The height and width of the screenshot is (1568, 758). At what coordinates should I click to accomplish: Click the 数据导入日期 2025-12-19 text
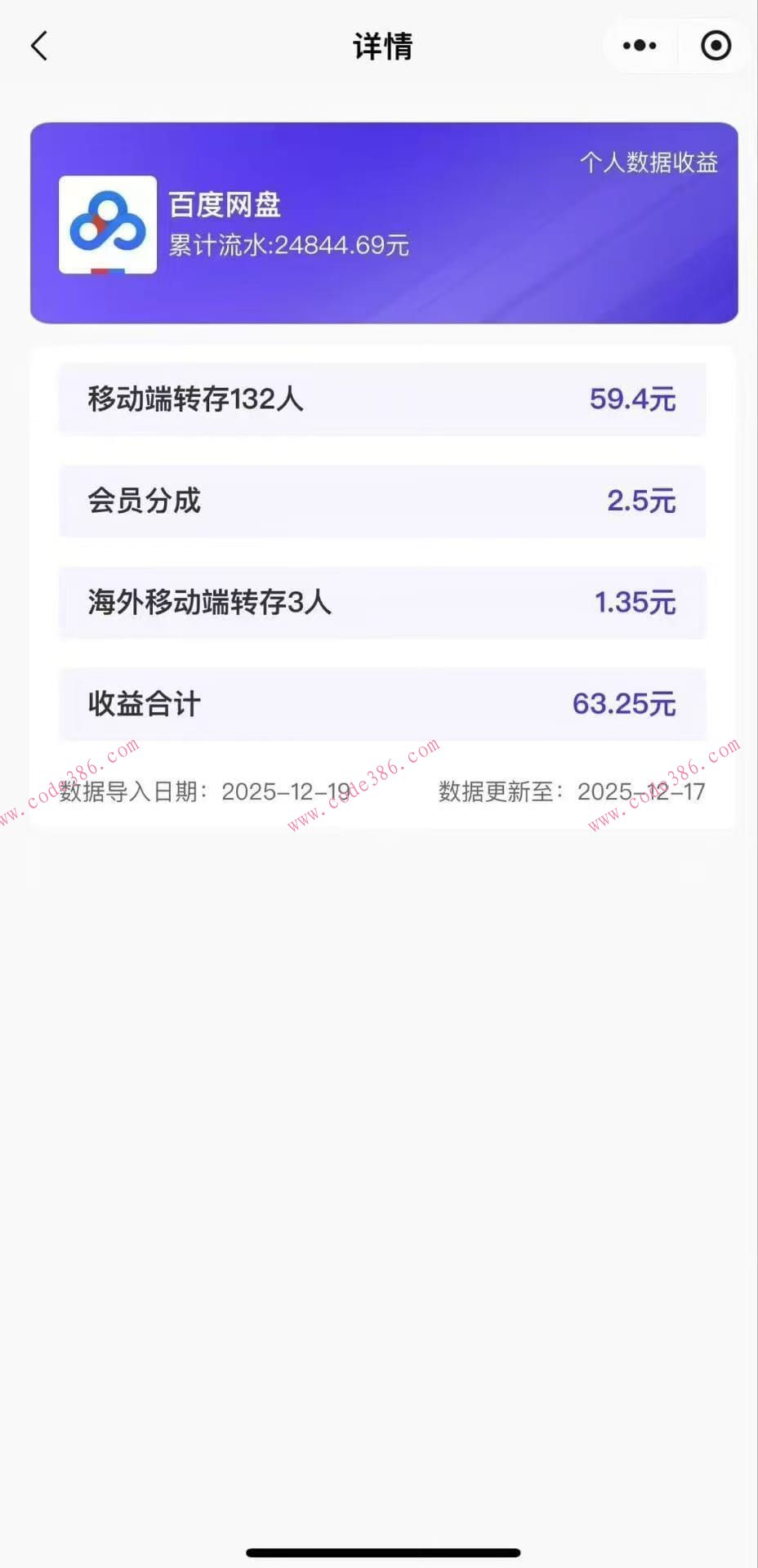(x=201, y=791)
